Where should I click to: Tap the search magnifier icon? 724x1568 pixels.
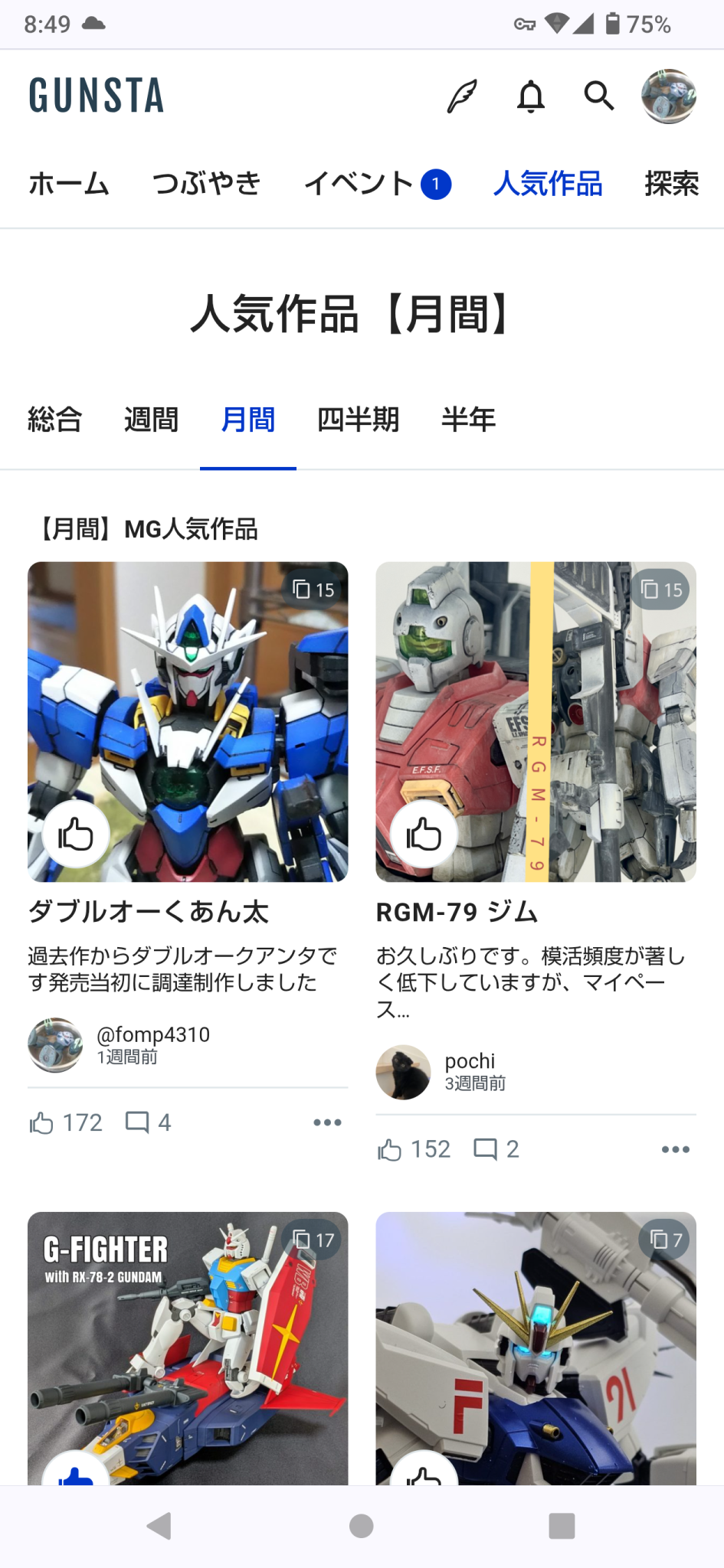click(x=598, y=96)
